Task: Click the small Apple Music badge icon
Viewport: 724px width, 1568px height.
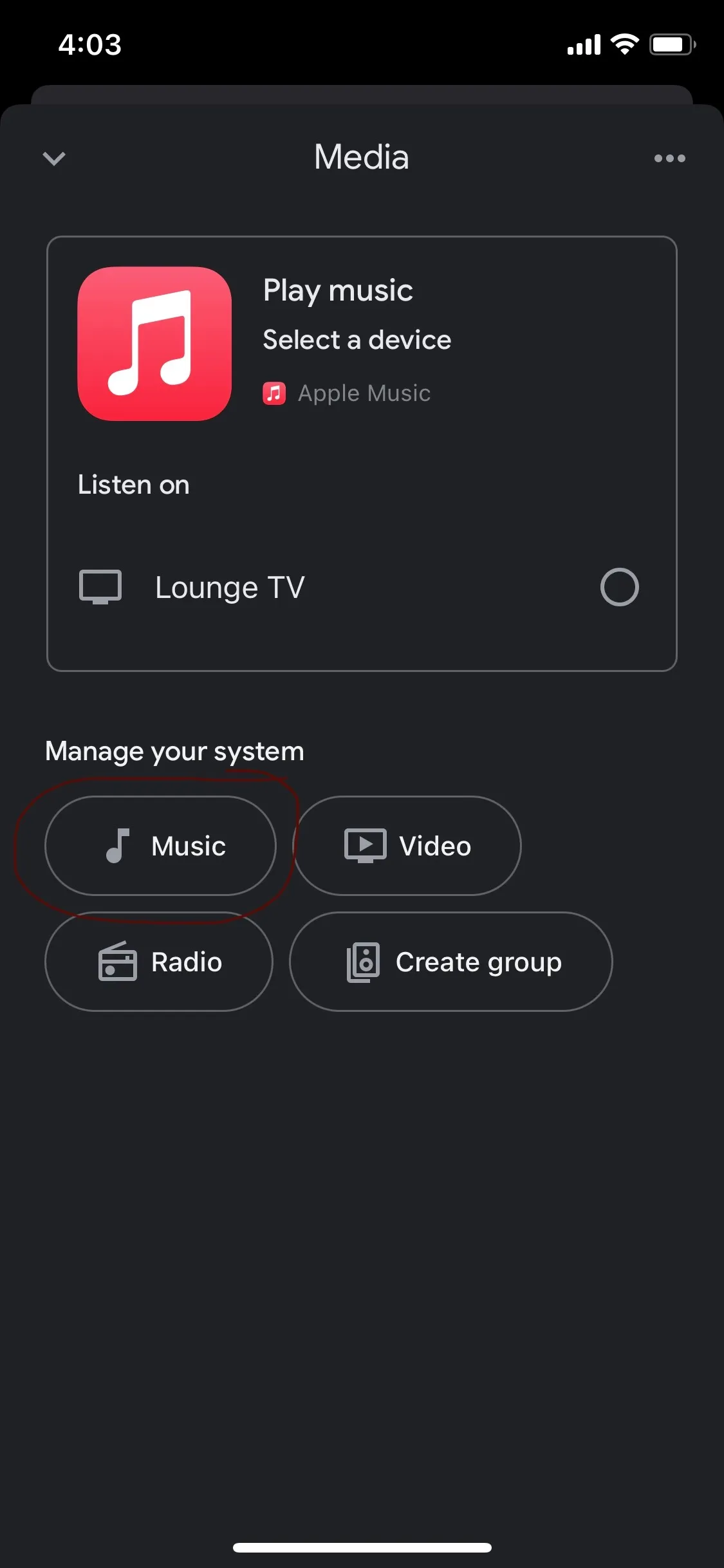Action: point(274,393)
